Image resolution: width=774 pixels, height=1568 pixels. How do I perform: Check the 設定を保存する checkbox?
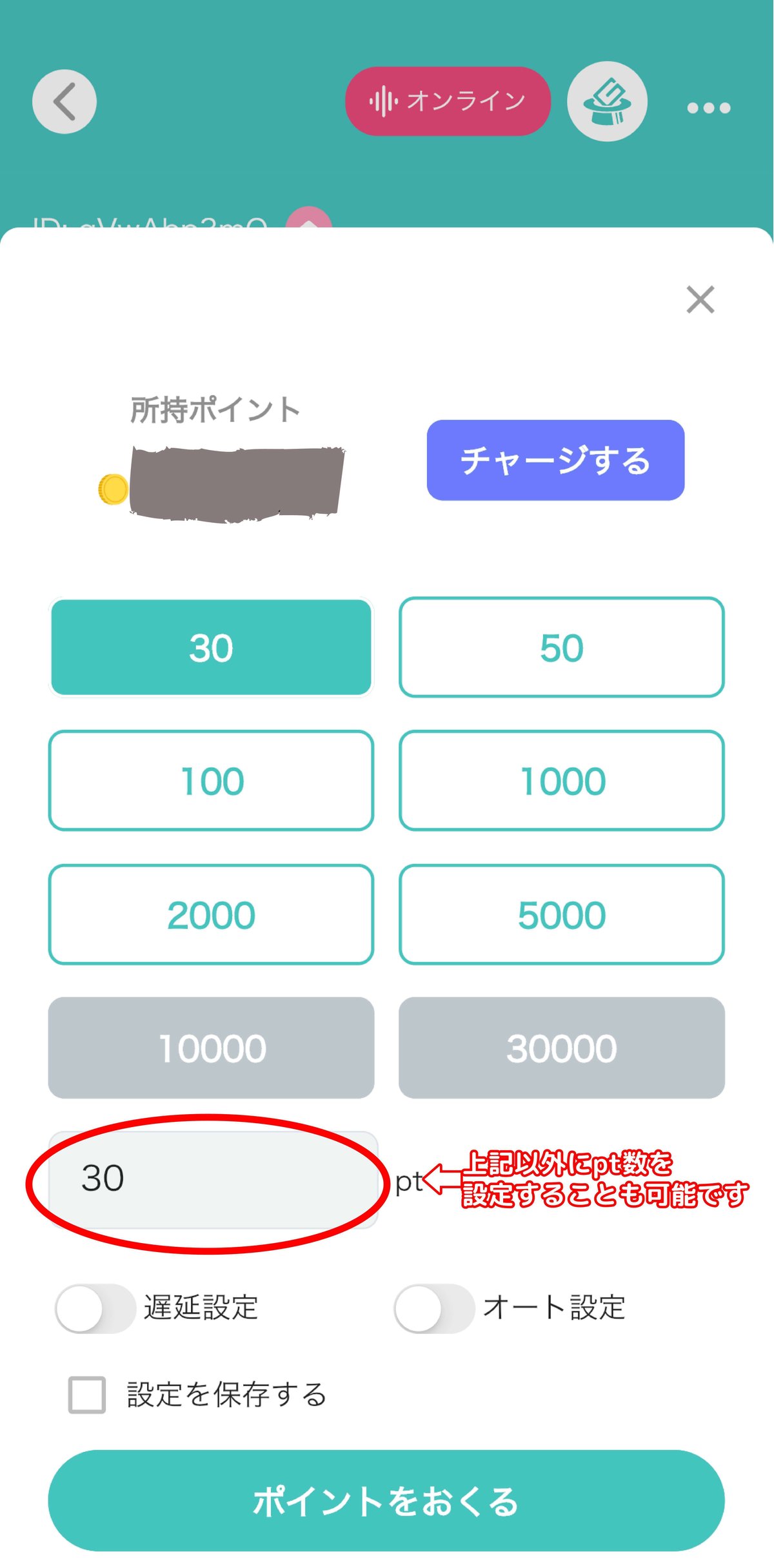(87, 1395)
